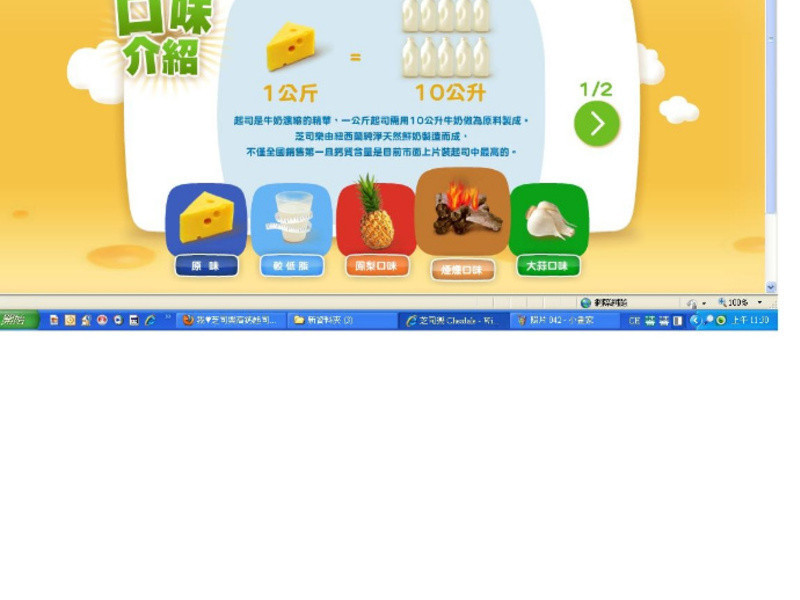Go to the next flavor page arrow
Screen dimensions: 800x600
[x=597, y=124]
